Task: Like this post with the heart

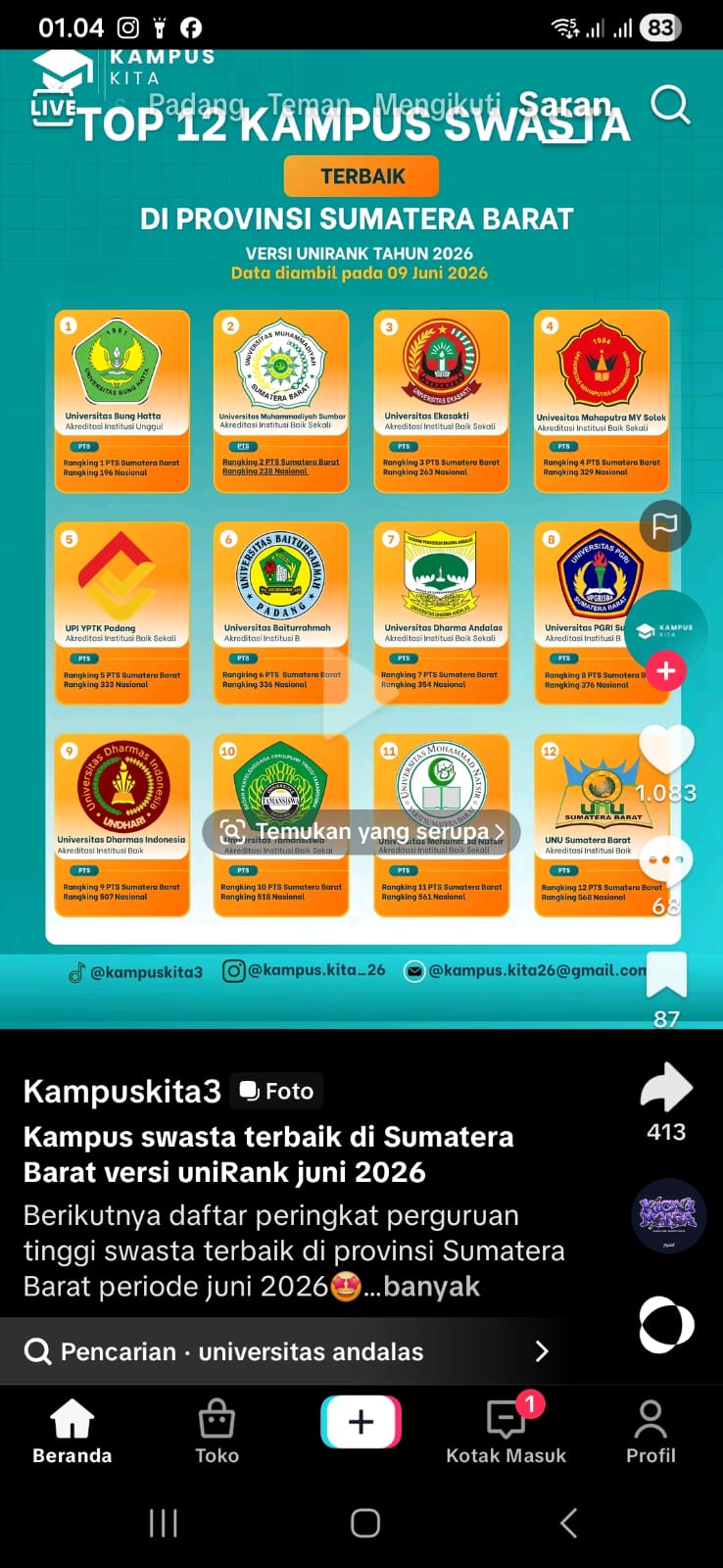Action: (x=666, y=751)
